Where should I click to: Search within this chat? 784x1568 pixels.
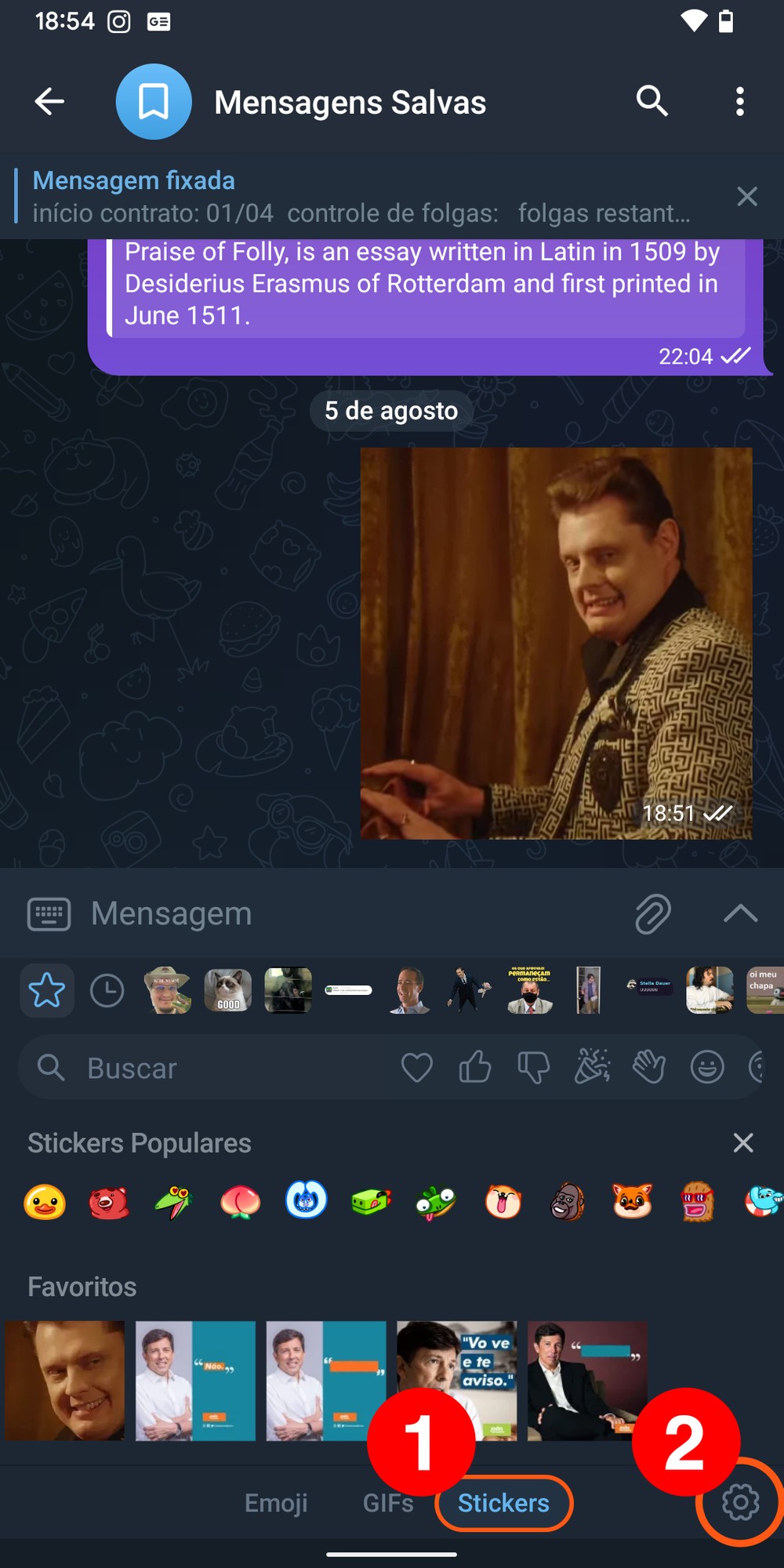[652, 101]
